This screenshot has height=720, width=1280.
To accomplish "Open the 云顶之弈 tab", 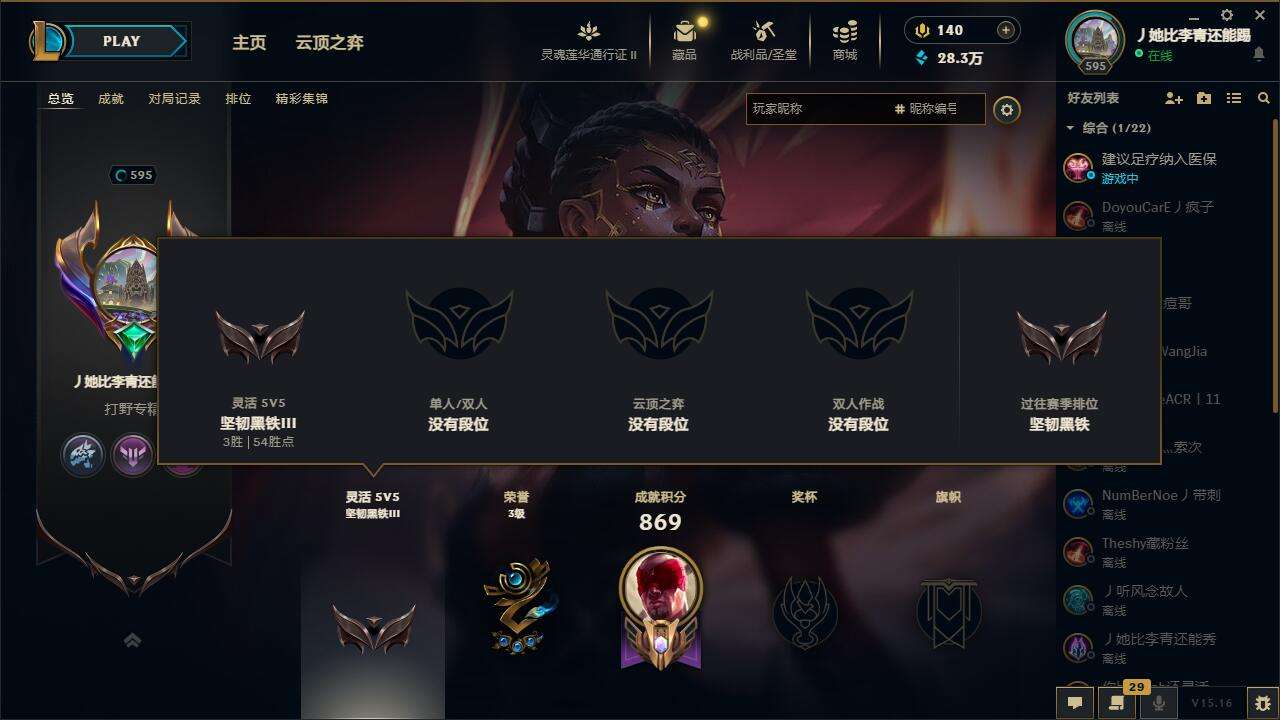I will (329, 43).
